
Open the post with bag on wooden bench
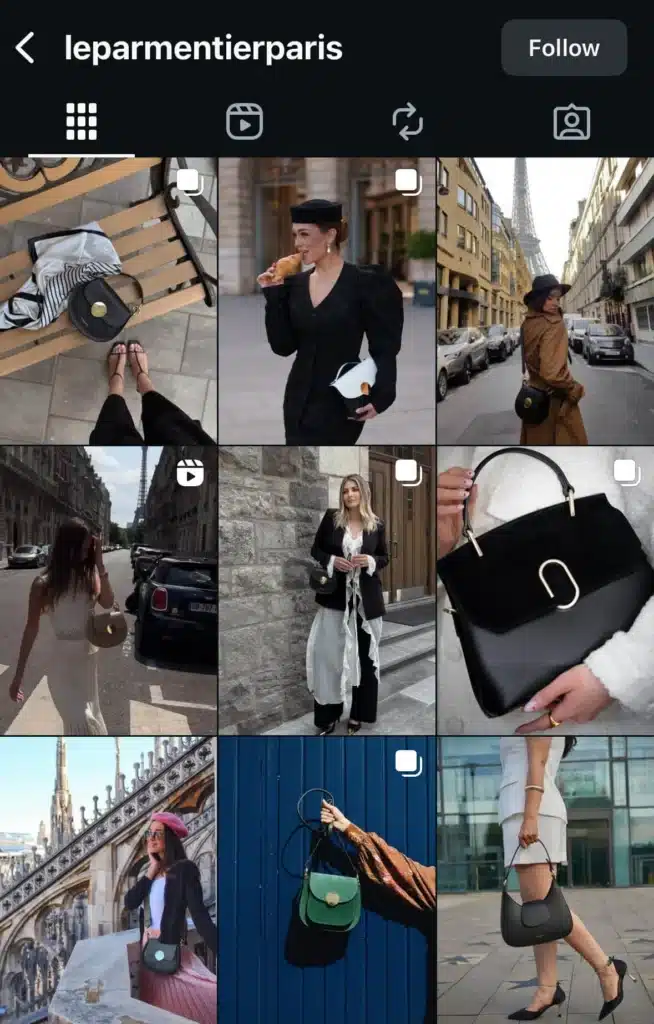tap(108, 300)
